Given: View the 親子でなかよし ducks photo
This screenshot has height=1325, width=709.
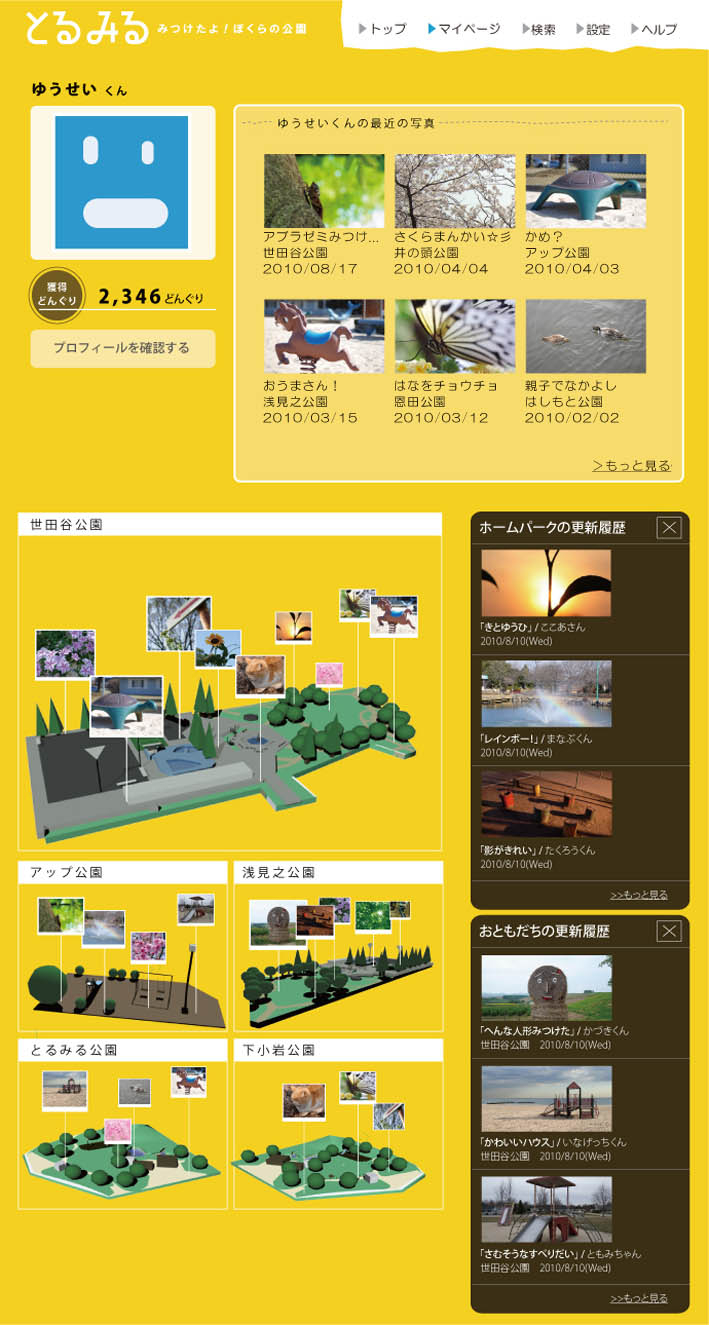Looking at the screenshot, I should point(586,337).
